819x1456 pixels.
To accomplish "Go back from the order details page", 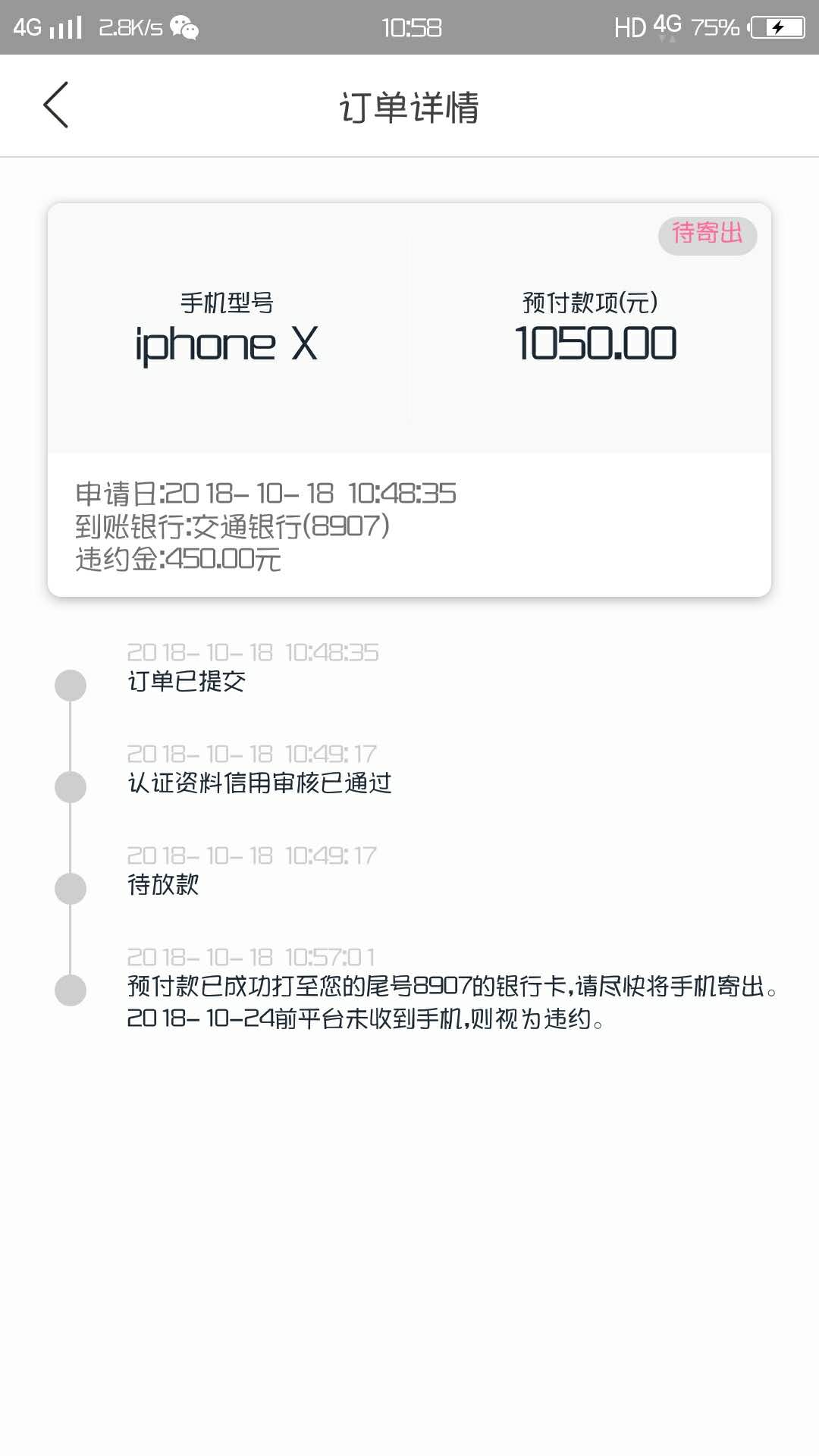I will pos(56,105).
